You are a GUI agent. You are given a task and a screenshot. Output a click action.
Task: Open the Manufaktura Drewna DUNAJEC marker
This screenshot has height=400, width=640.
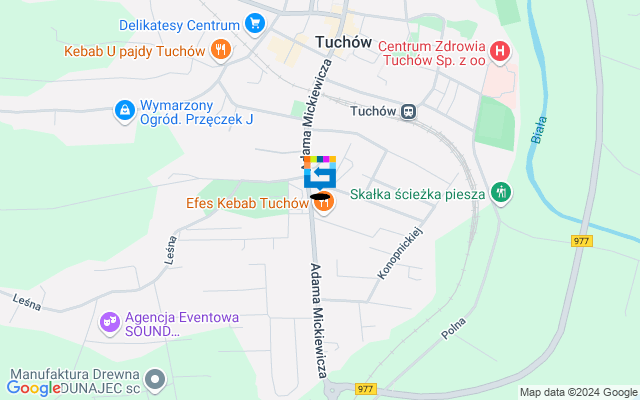(x=155, y=379)
